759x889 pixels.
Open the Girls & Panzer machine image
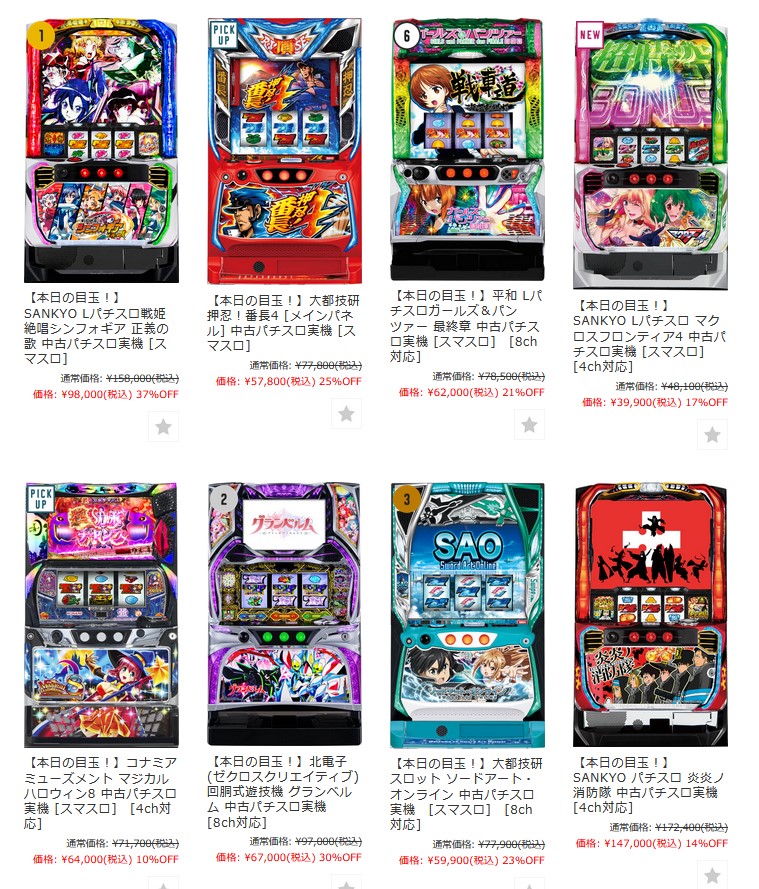click(x=467, y=150)
